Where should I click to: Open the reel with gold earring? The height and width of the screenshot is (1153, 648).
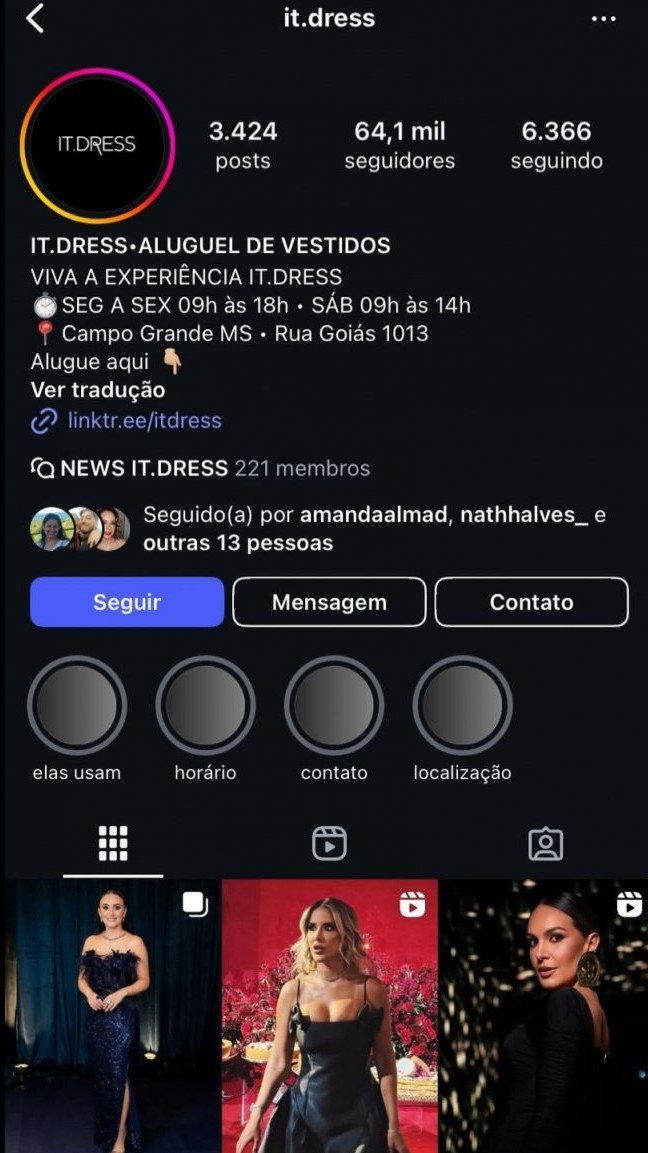[x=544, y=1015]
